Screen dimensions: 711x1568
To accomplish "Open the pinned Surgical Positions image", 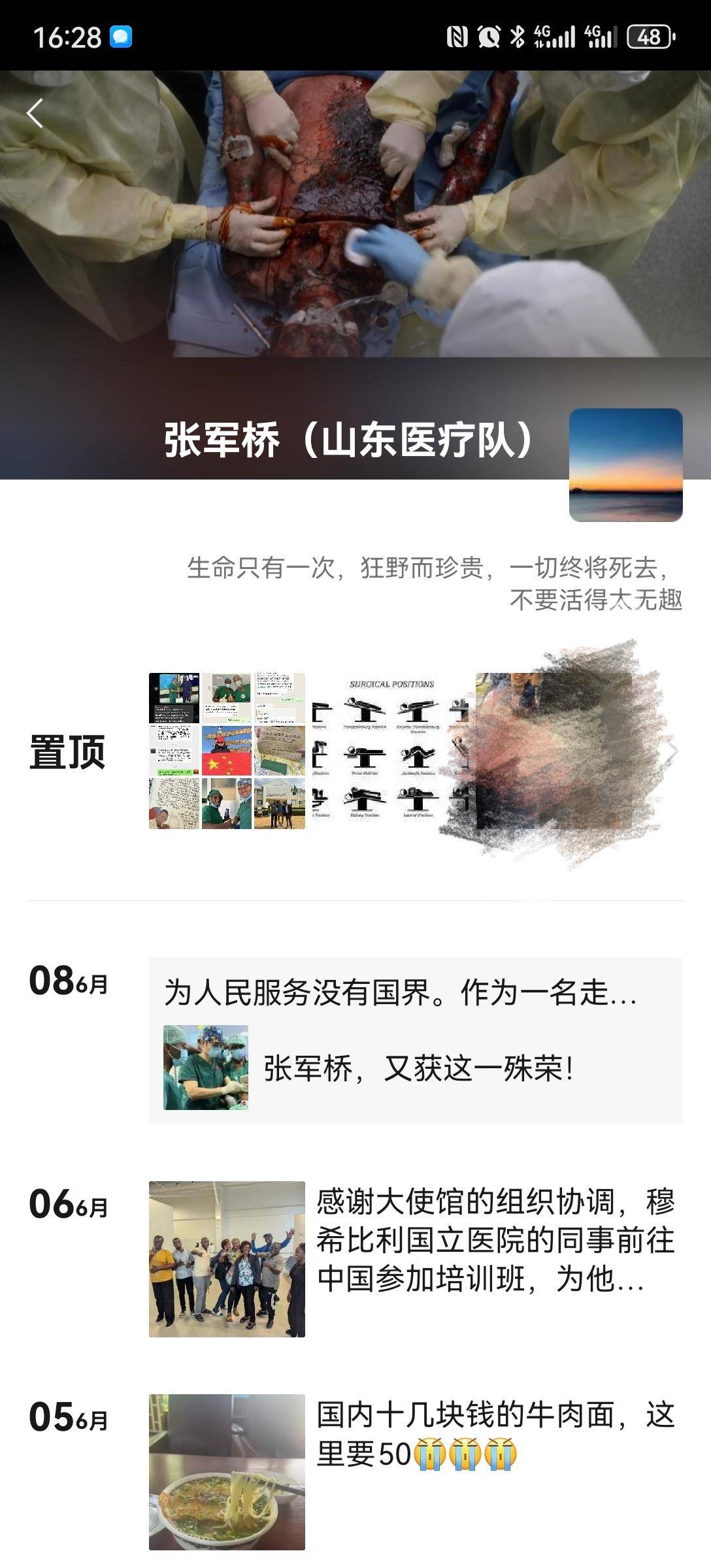I will pyautogui.click(x=391, y=751).
